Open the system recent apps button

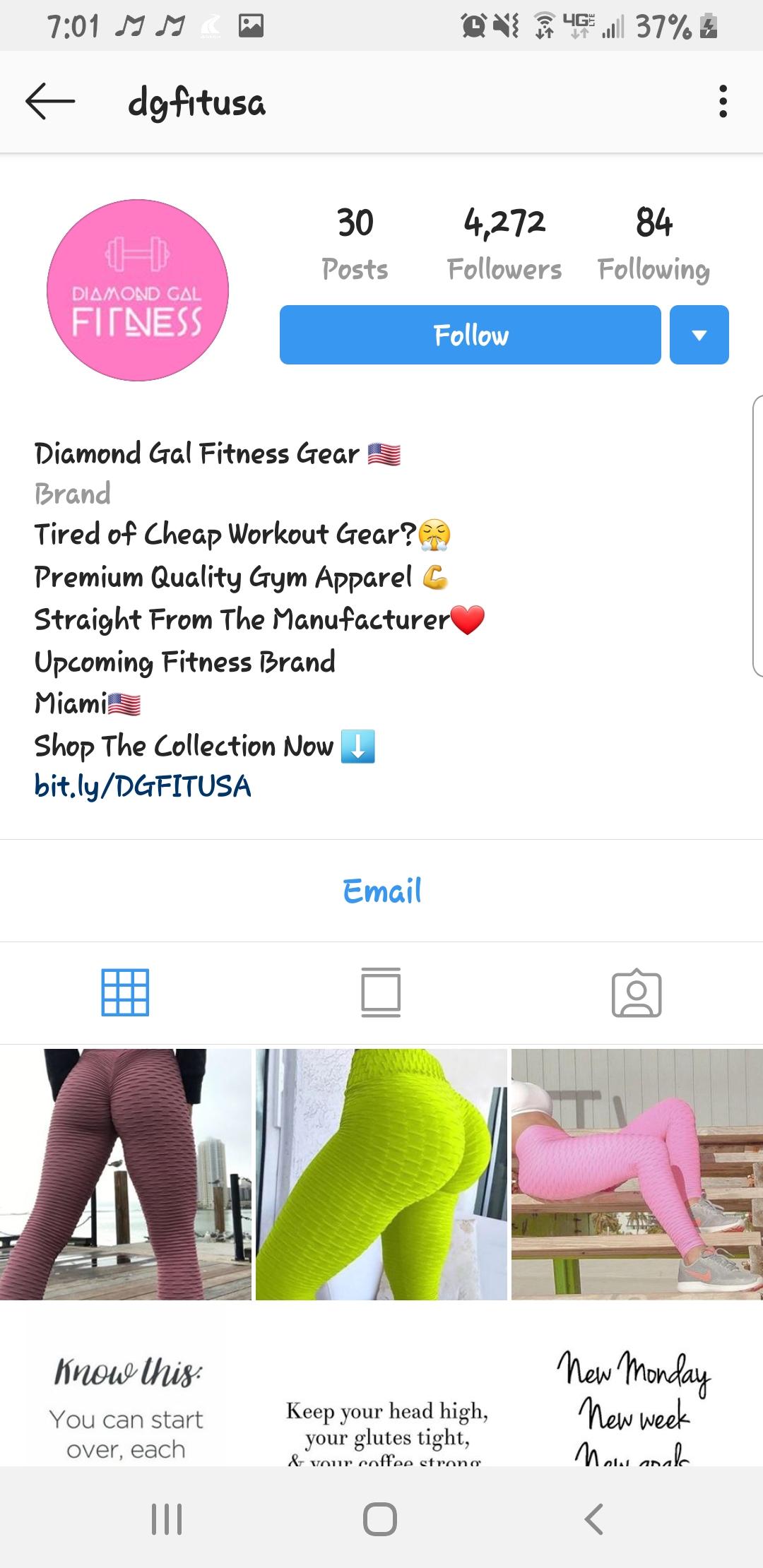(x=167, y=1519)
